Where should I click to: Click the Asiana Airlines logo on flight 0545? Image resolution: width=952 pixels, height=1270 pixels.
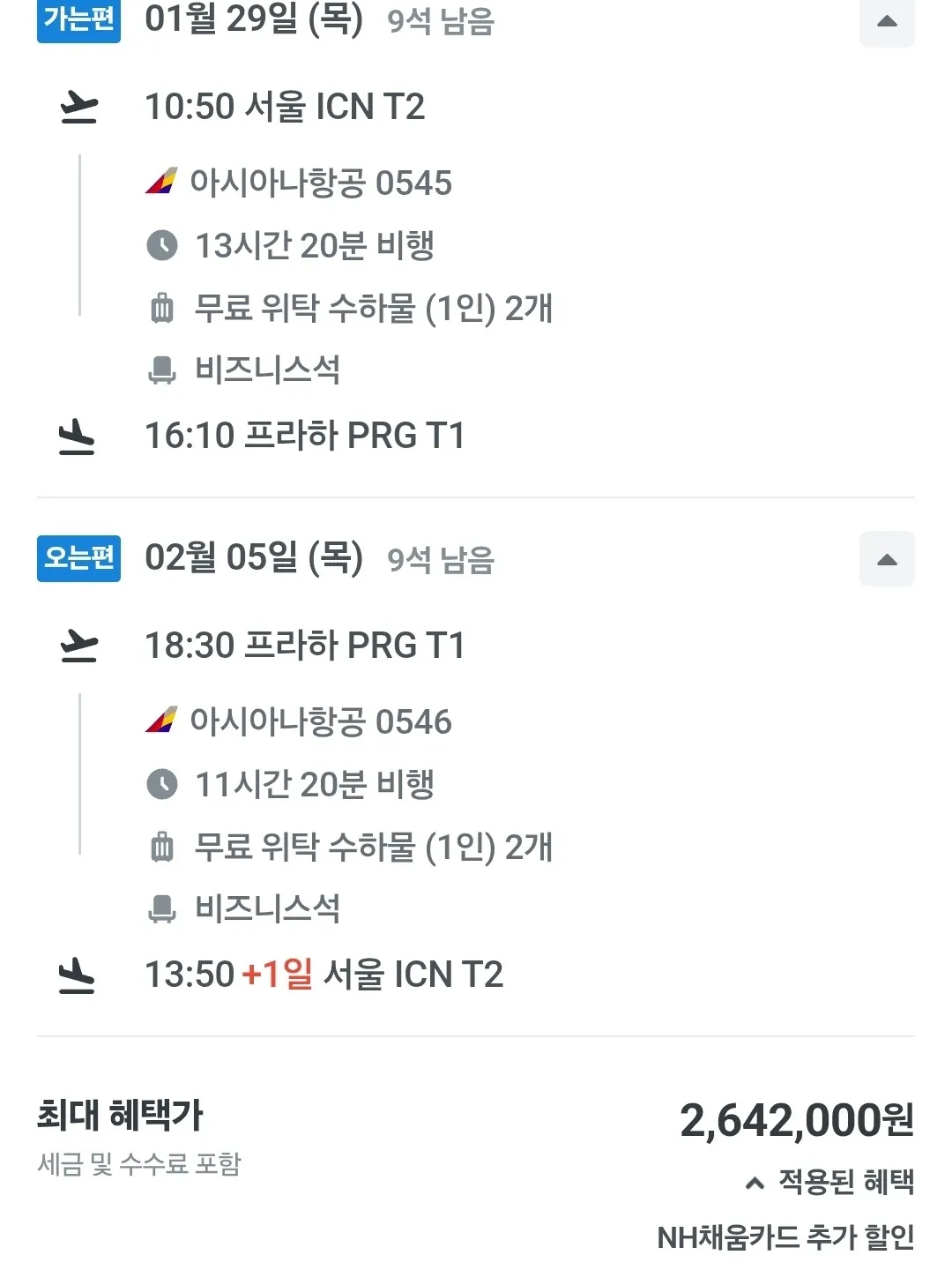pos(162,183)
